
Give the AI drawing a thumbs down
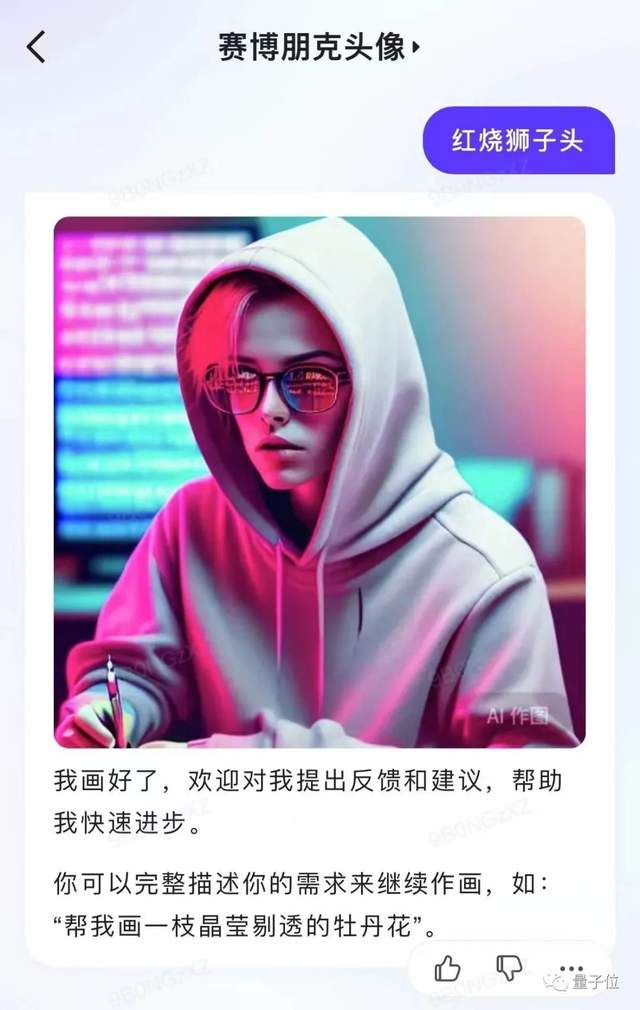click(x=509, y=968)
